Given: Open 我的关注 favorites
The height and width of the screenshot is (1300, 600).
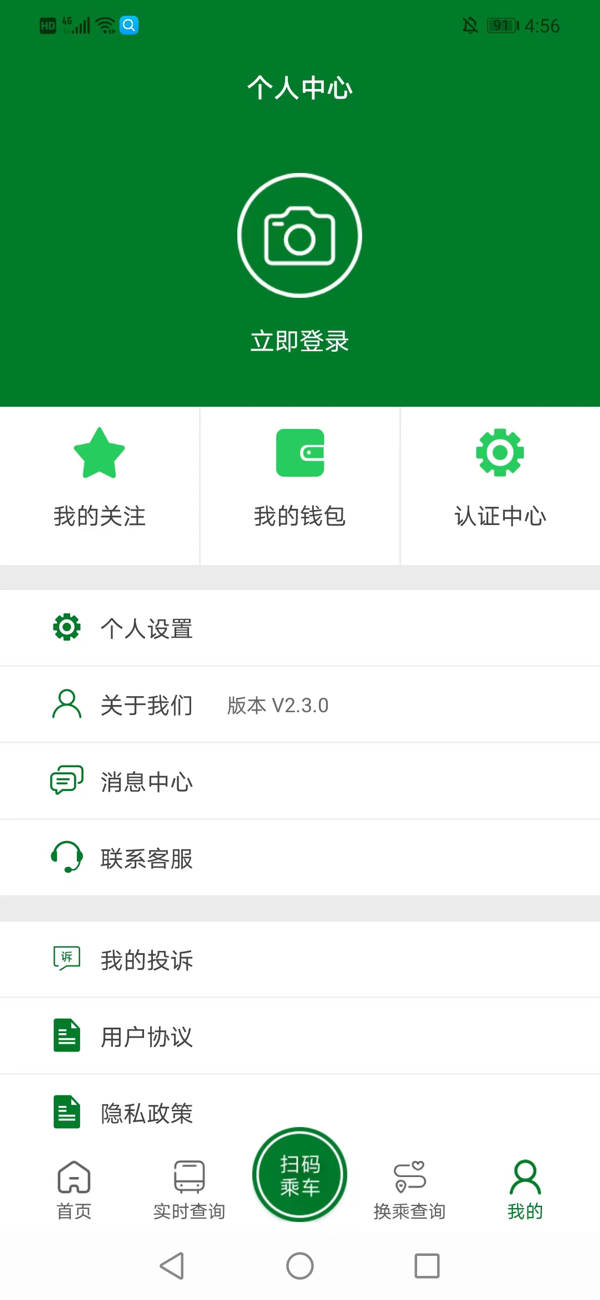Looking at the screenshot, I should [x=99, y=485].
